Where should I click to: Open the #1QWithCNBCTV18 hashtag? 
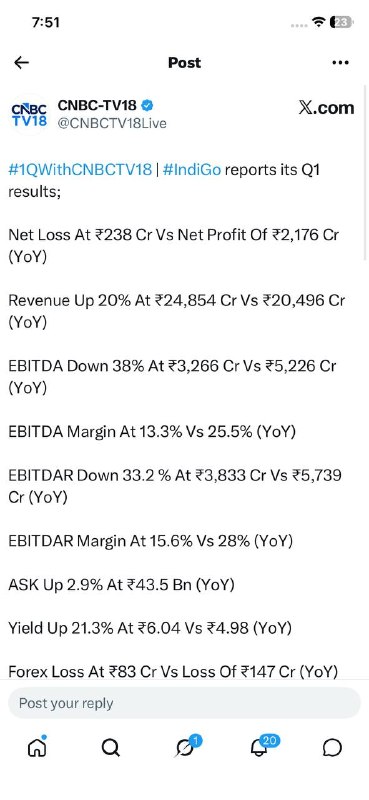[x=80, y=170]
